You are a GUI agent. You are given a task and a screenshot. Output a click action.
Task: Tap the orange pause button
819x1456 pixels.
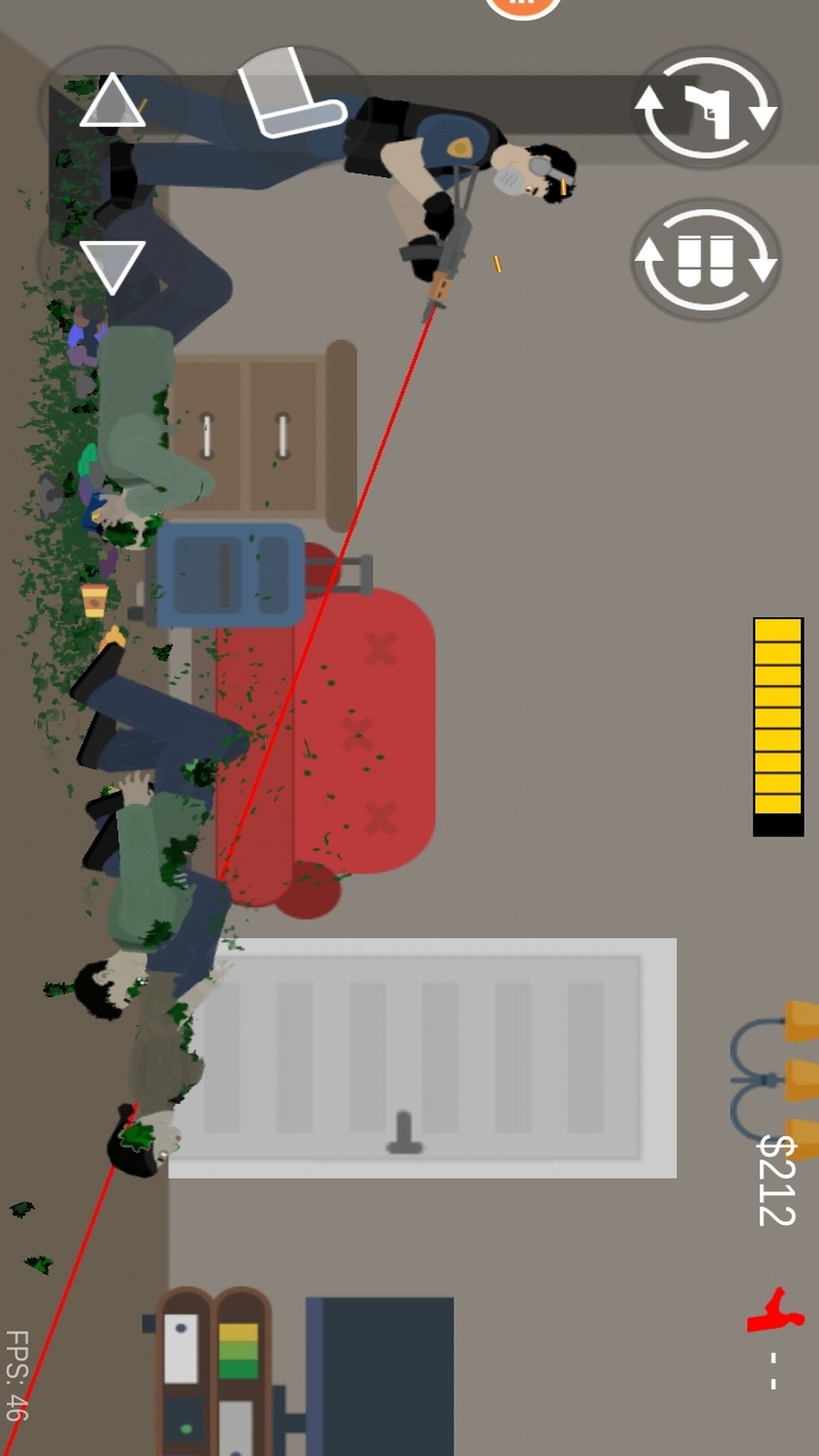(x=522, y=6)
